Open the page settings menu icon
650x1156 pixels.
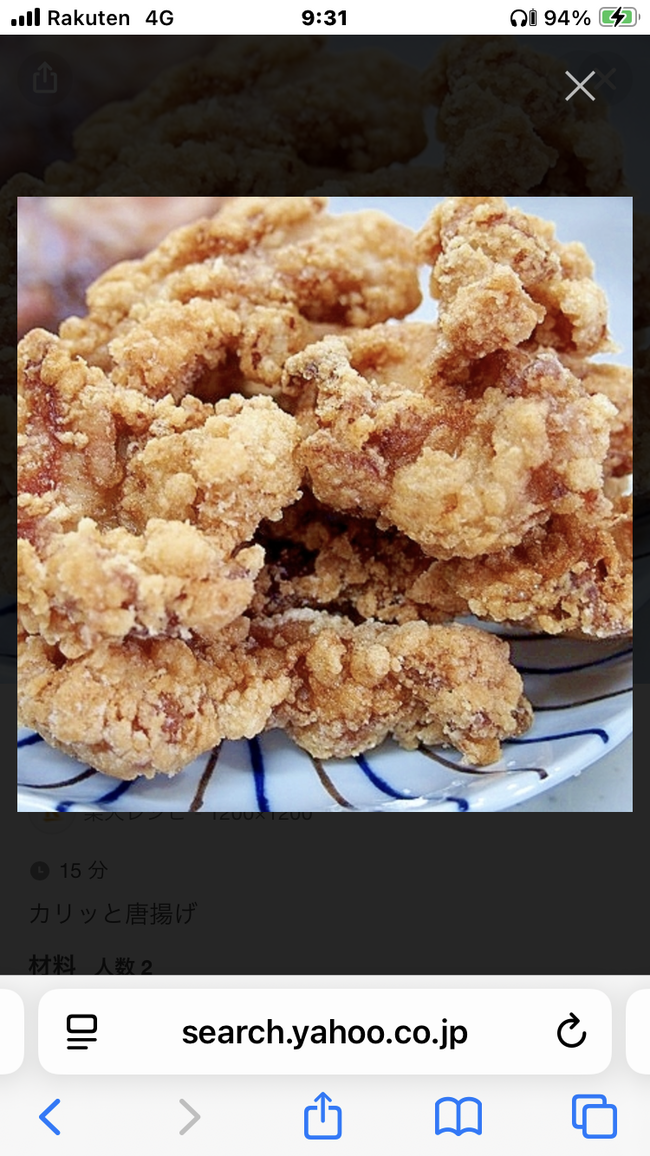tap(82, 1032)
